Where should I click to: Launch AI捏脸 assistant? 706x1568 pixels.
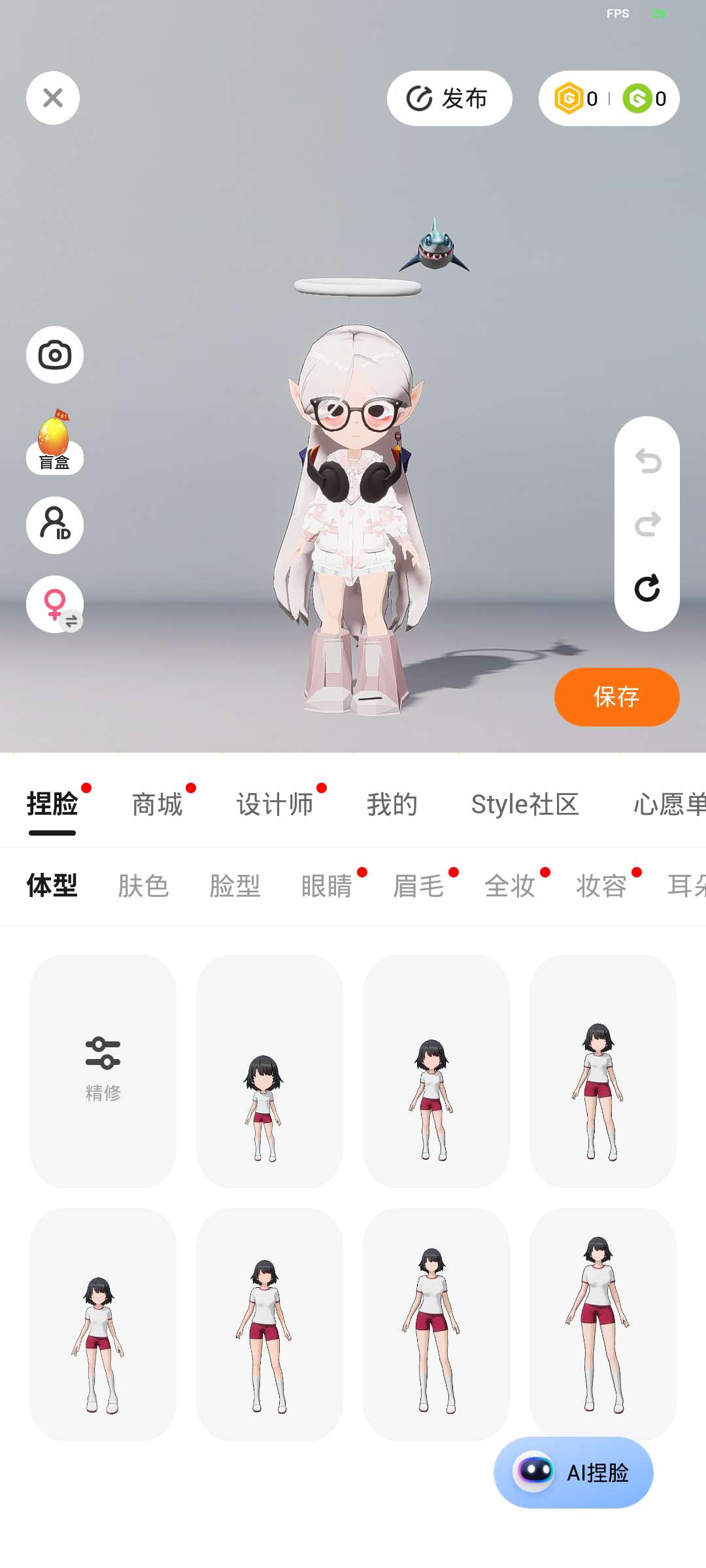pos(573,1473)
